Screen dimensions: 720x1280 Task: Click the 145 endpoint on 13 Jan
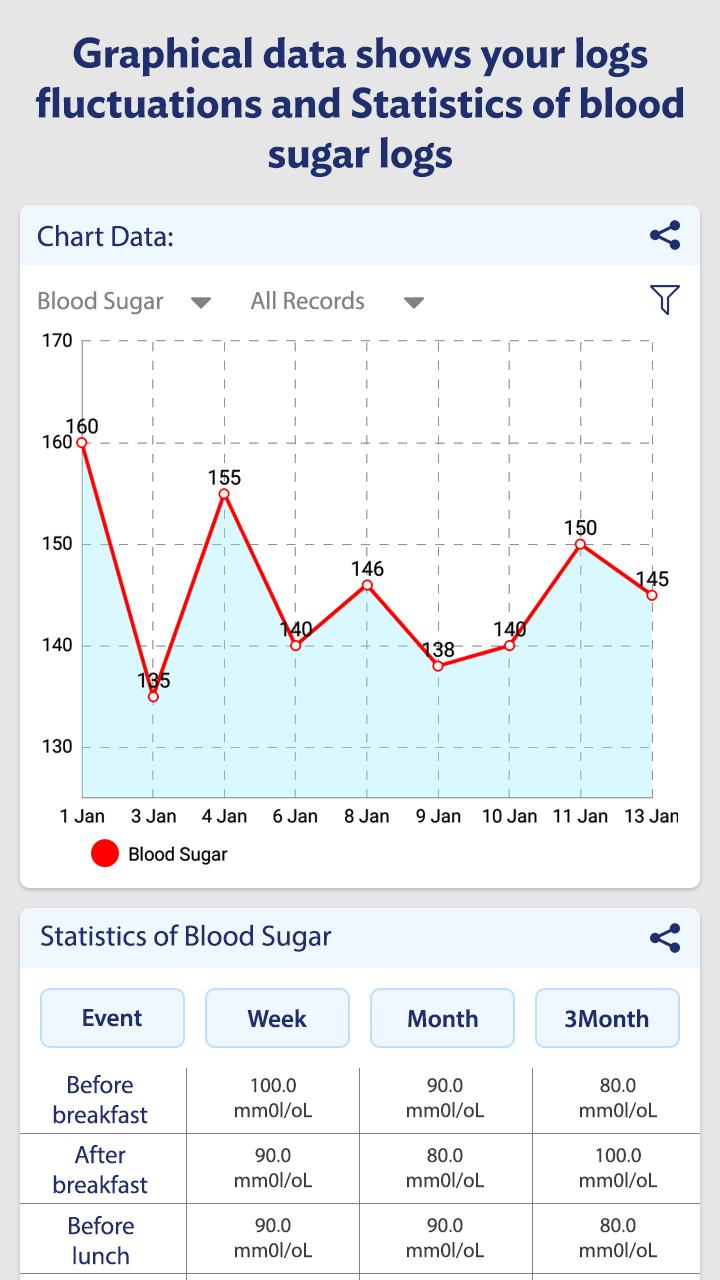coord(650,595)
